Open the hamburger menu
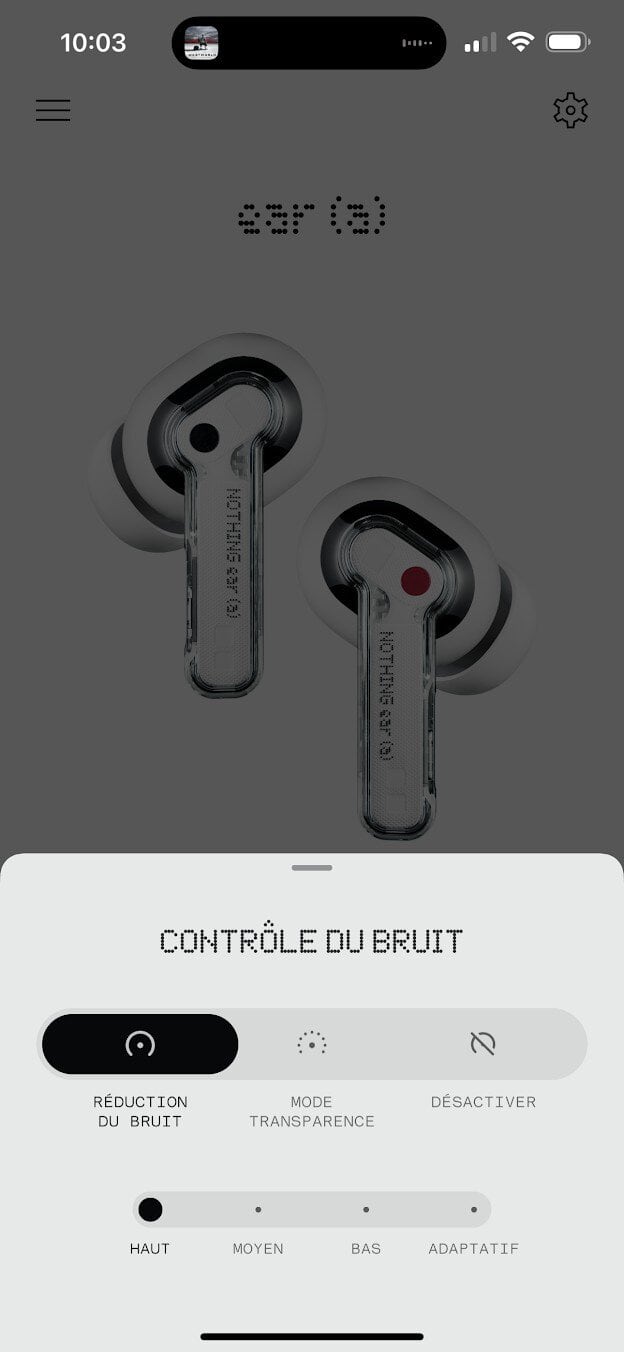 pyautogui.click(x=53, y=110)
